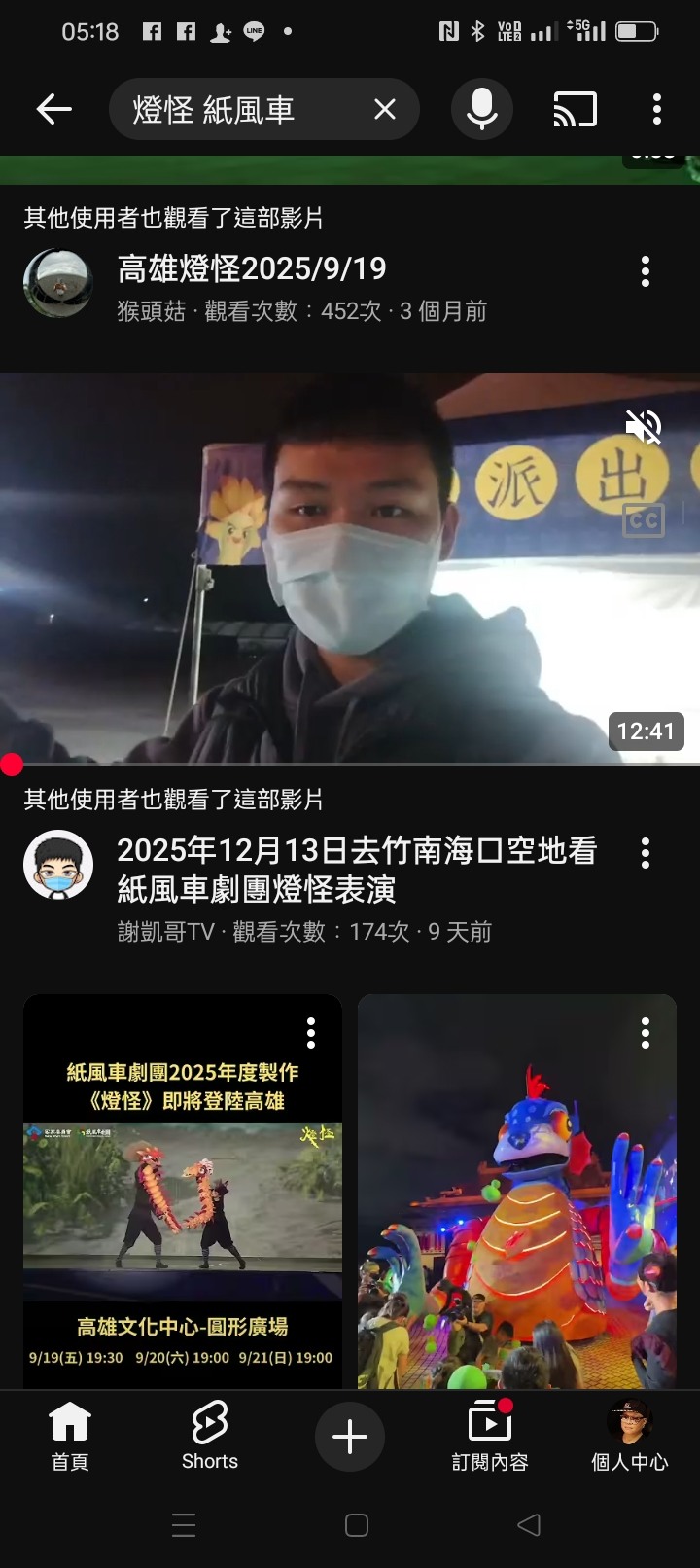700x1568 pixels.
Task: Open the 紙風車劇團2025年度製作 Short
Action: pos(183,1192)
